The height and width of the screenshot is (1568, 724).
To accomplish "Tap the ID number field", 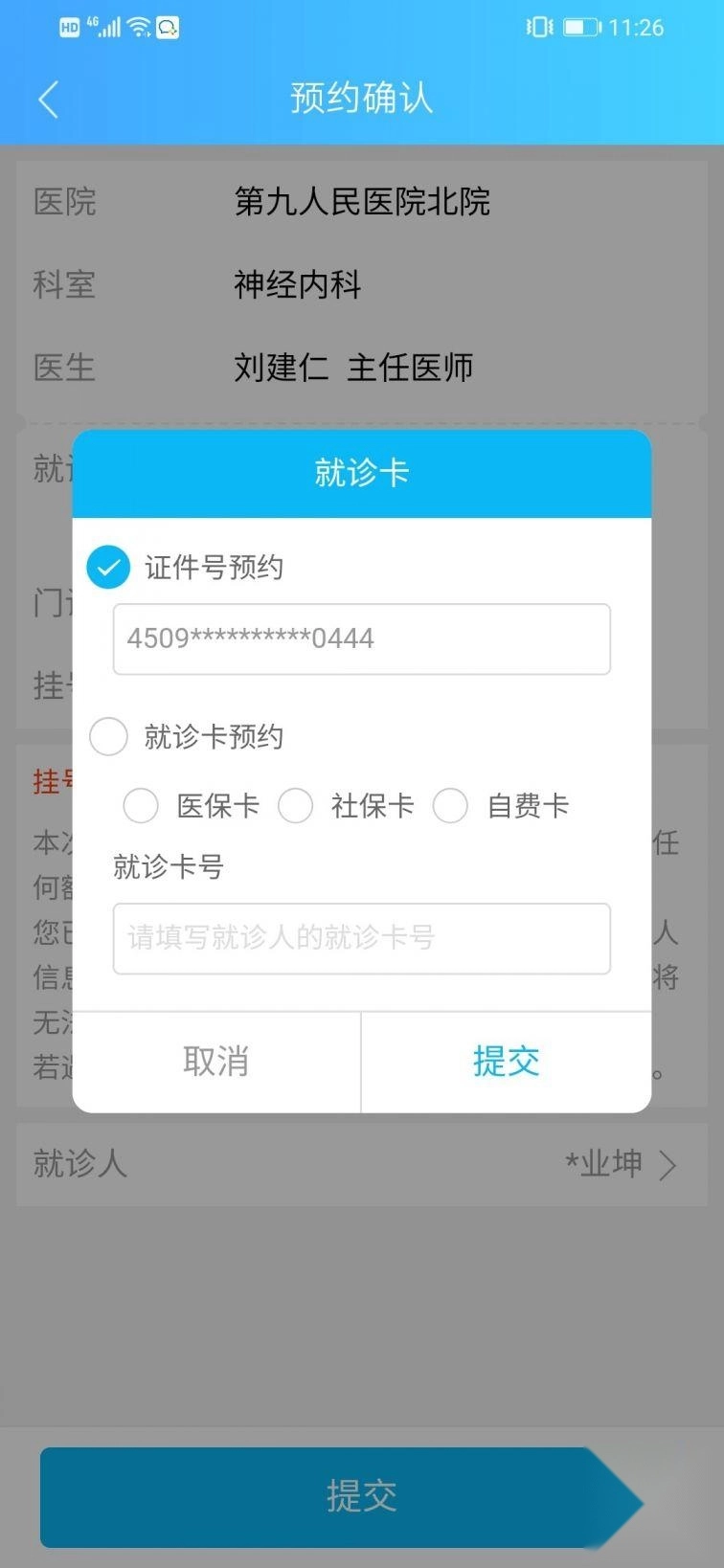I will (361, 638).
